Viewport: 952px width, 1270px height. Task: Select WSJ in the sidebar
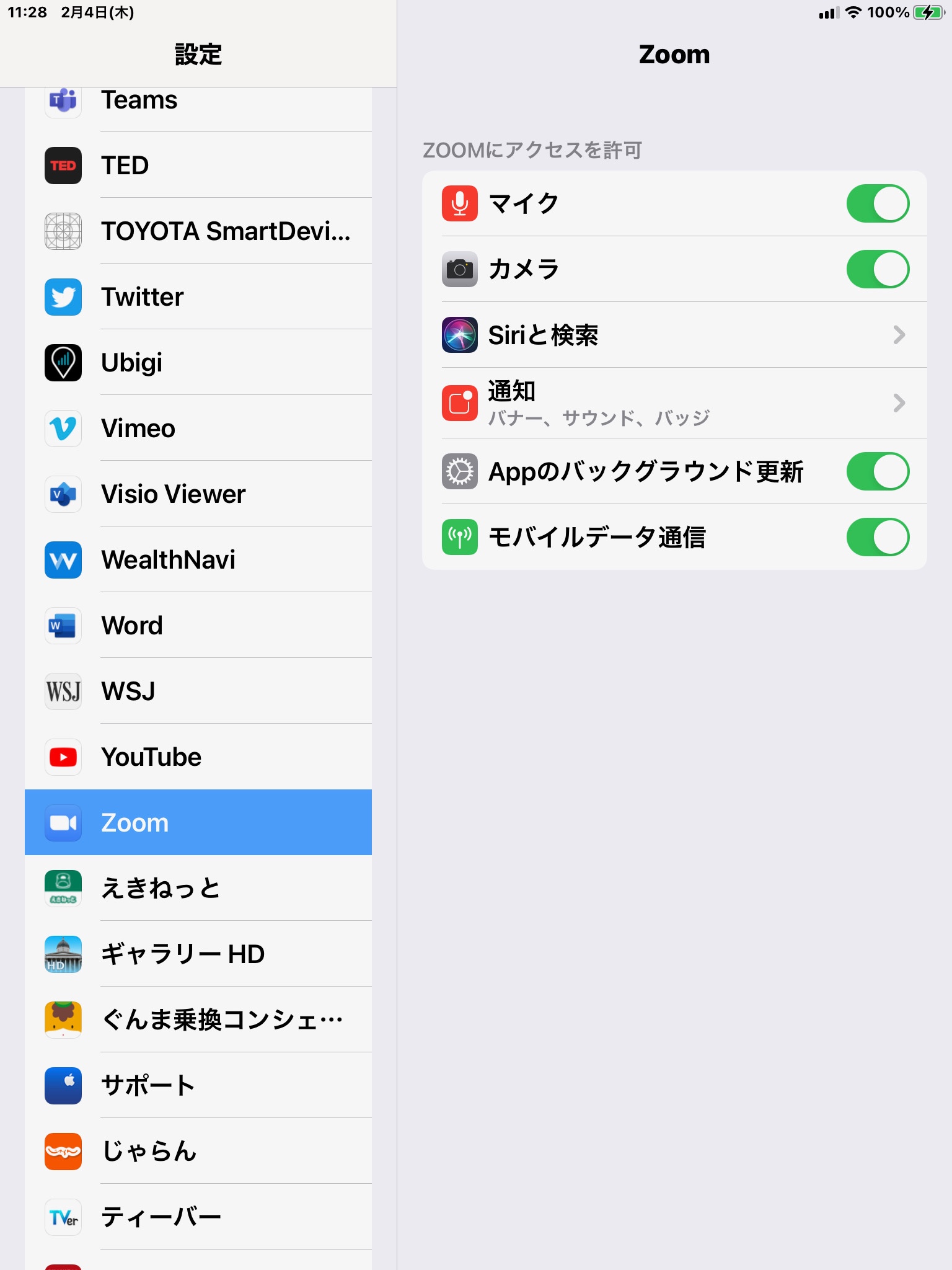click(x=198, y=691)
